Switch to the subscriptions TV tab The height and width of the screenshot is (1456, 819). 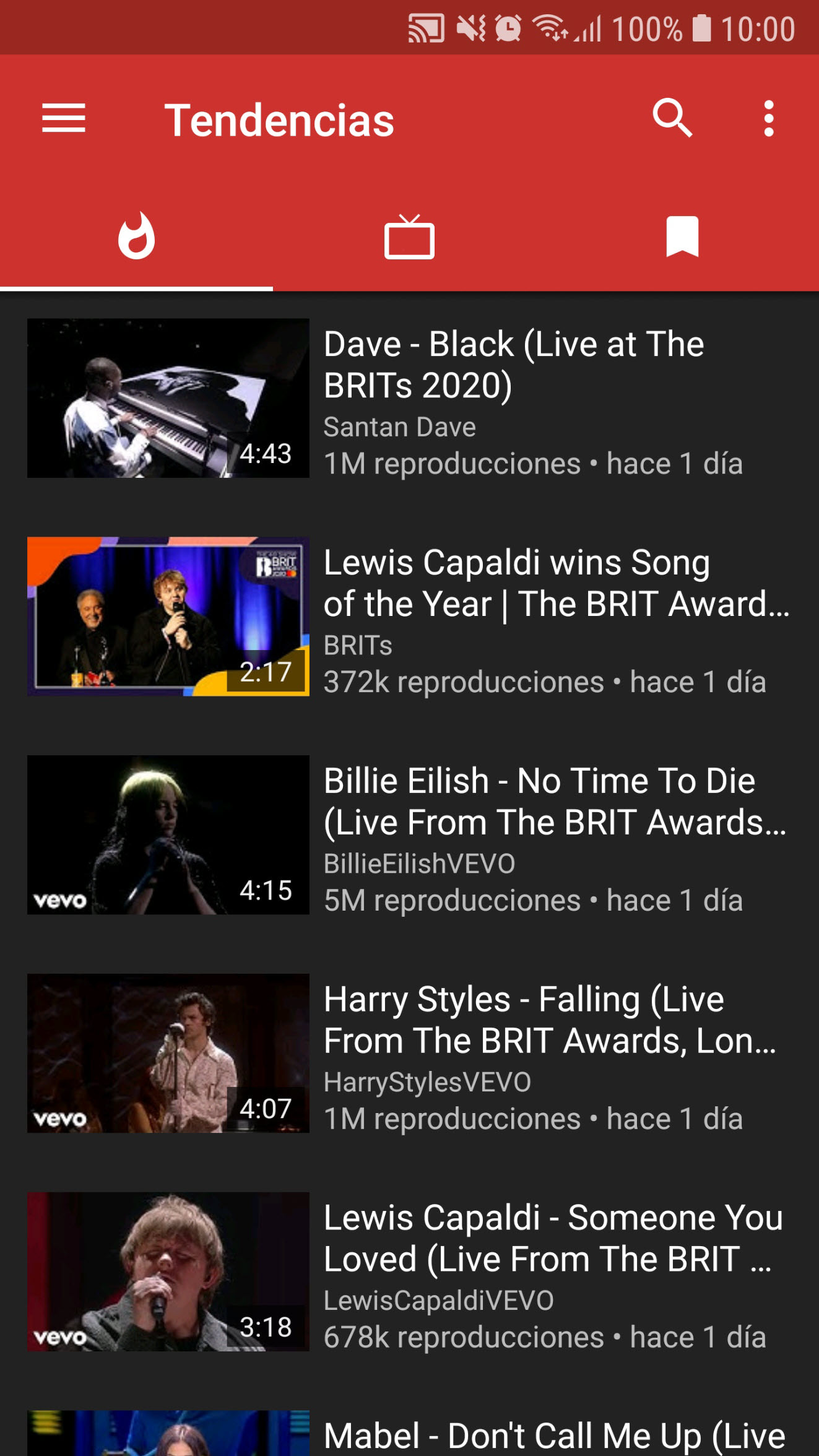click(409, 236)
